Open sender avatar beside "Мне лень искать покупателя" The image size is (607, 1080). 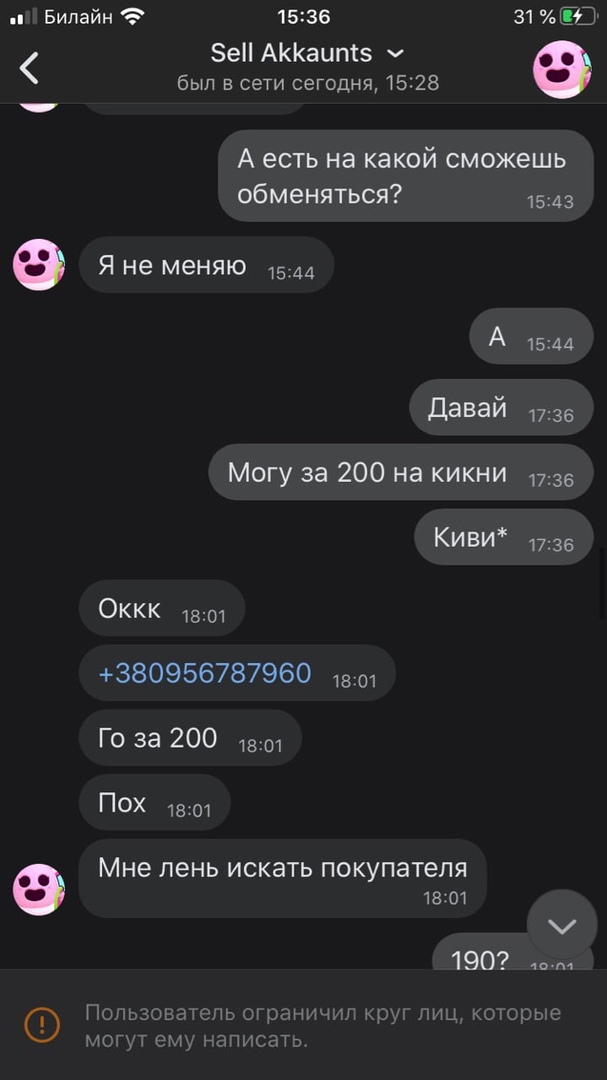[39, 889]
